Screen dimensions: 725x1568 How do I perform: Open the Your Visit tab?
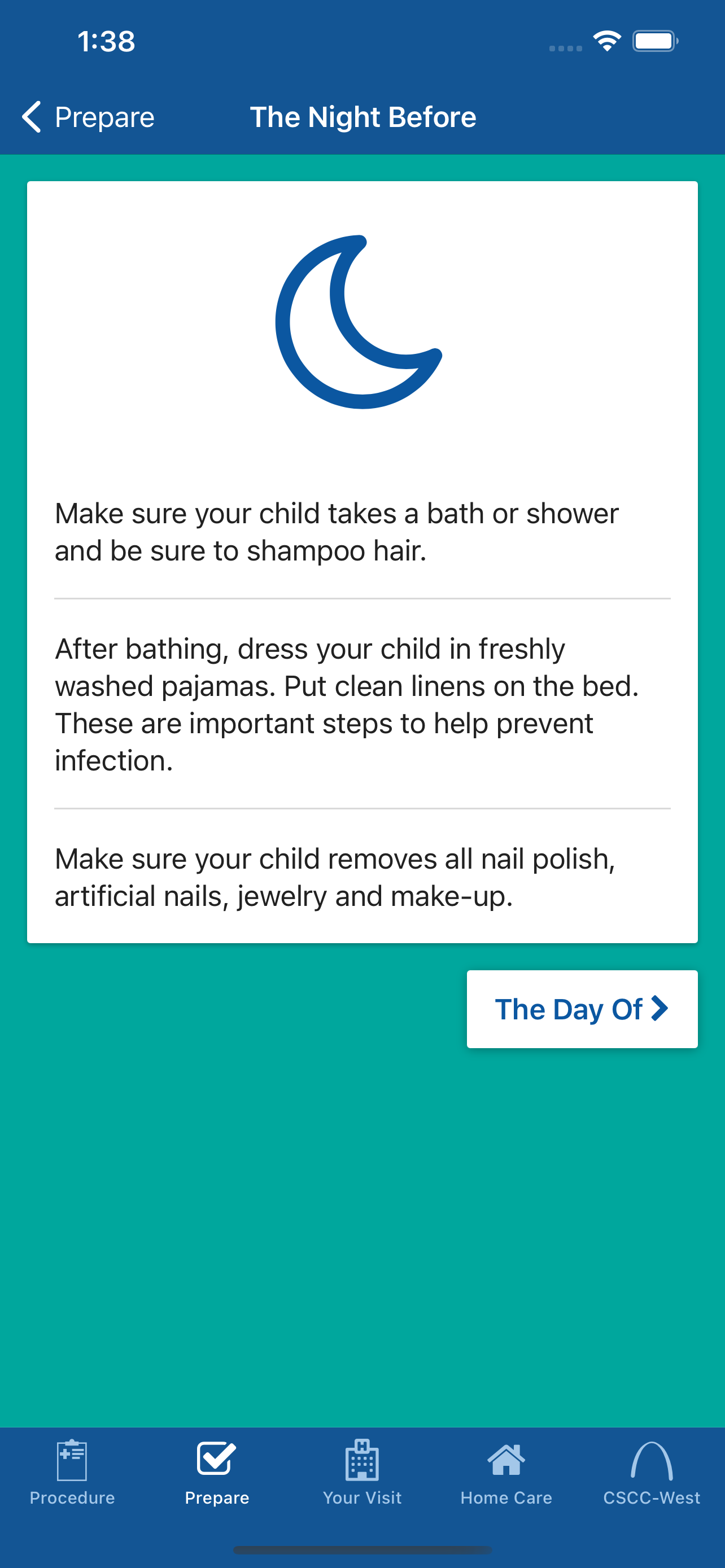(x=362, y=1472)
